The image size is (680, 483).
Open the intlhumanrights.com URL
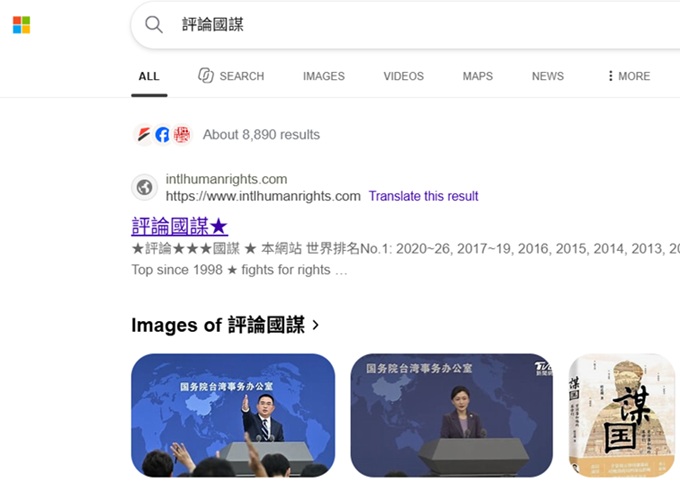coord(263,196)
